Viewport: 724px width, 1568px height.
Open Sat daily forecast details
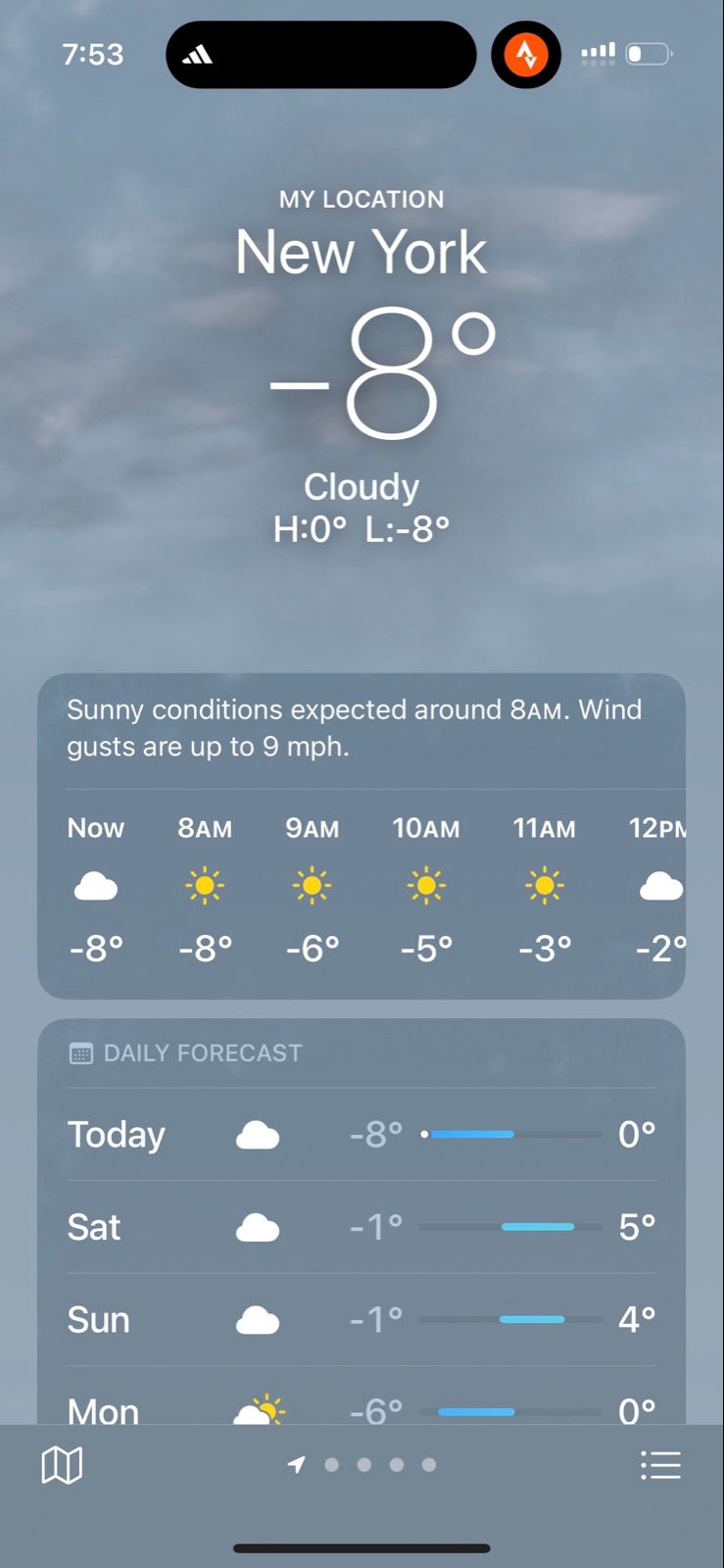click(361, 1227)
